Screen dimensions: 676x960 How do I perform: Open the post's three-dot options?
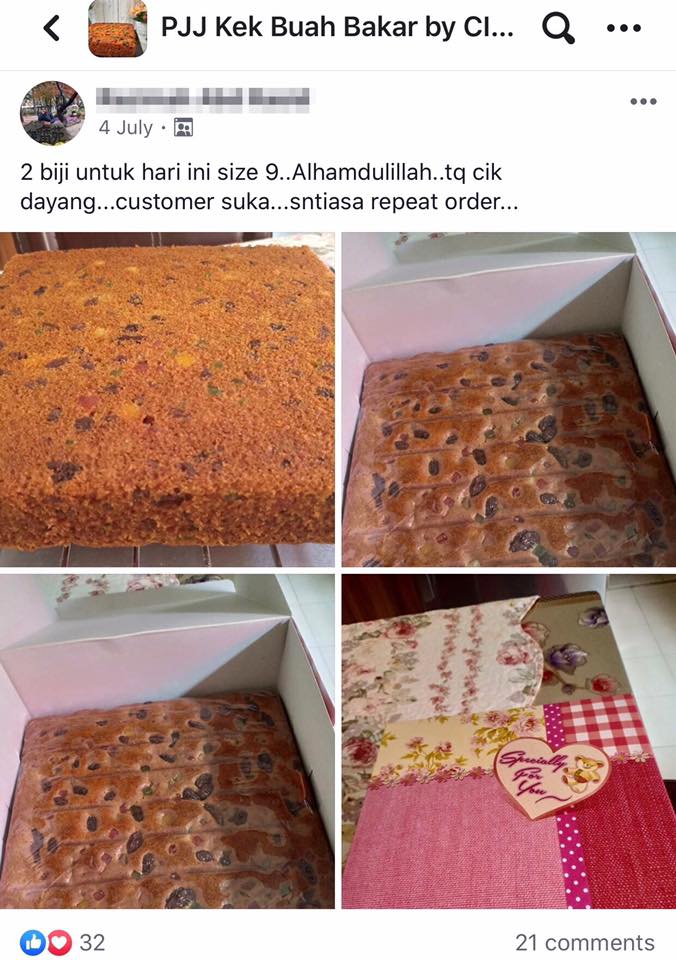644,102
